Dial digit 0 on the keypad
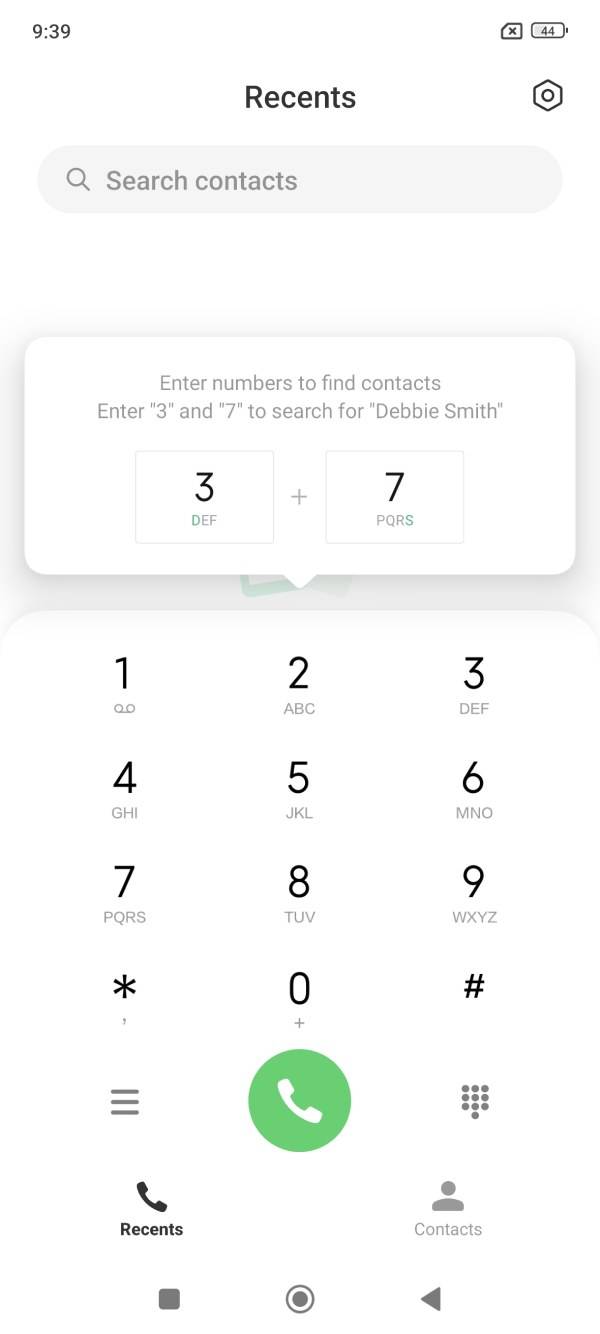The height and width of the screenshot is (1334, 600). point(299,997)
